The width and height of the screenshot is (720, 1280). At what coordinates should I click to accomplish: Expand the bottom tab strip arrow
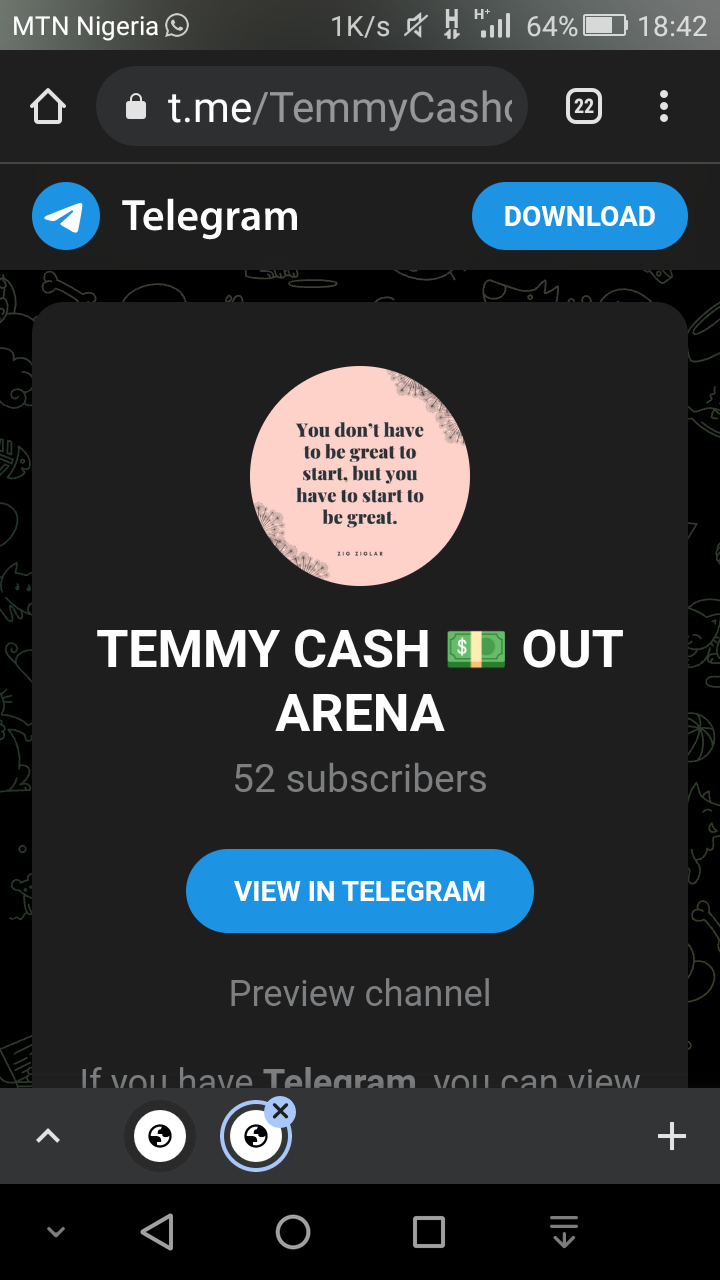click(48, 1136)
